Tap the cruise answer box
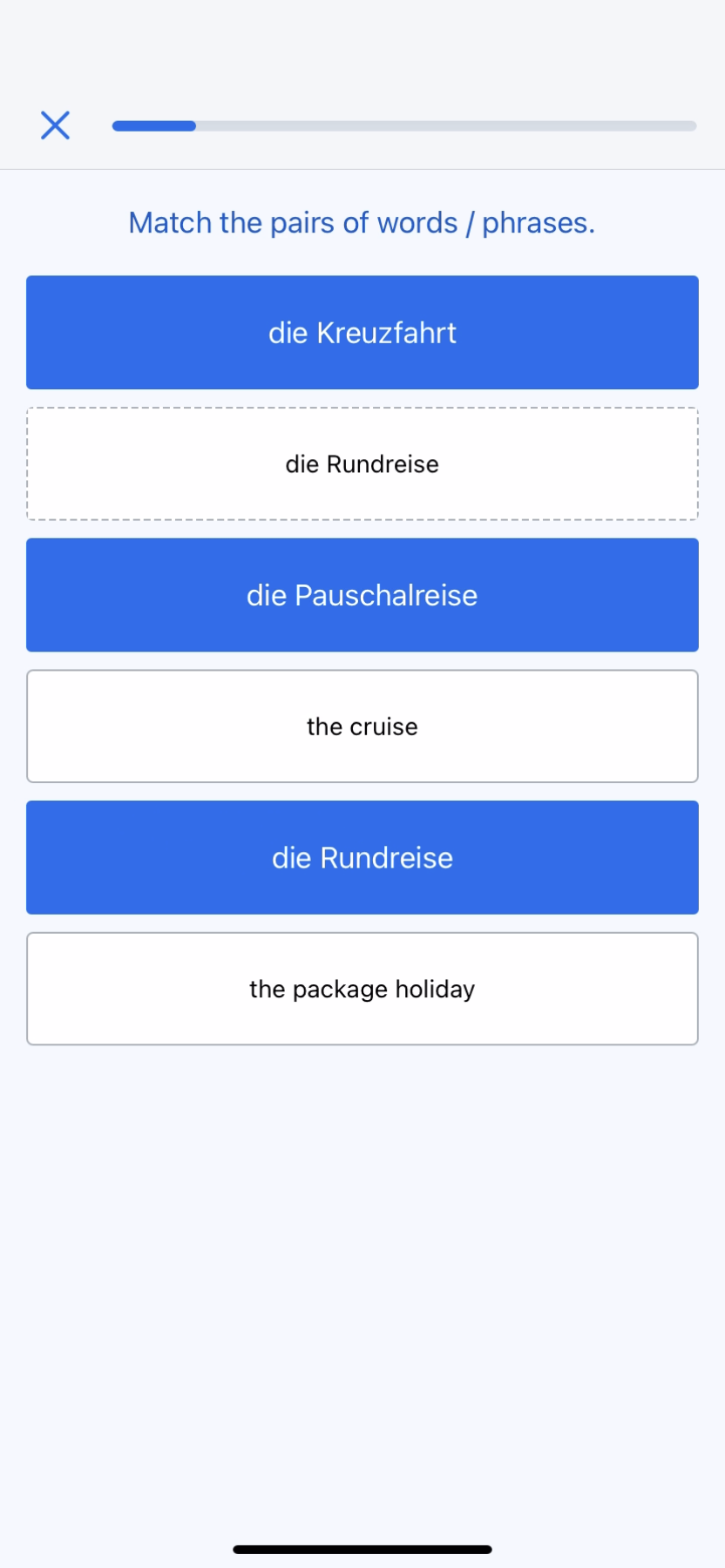 click(362, 727)
